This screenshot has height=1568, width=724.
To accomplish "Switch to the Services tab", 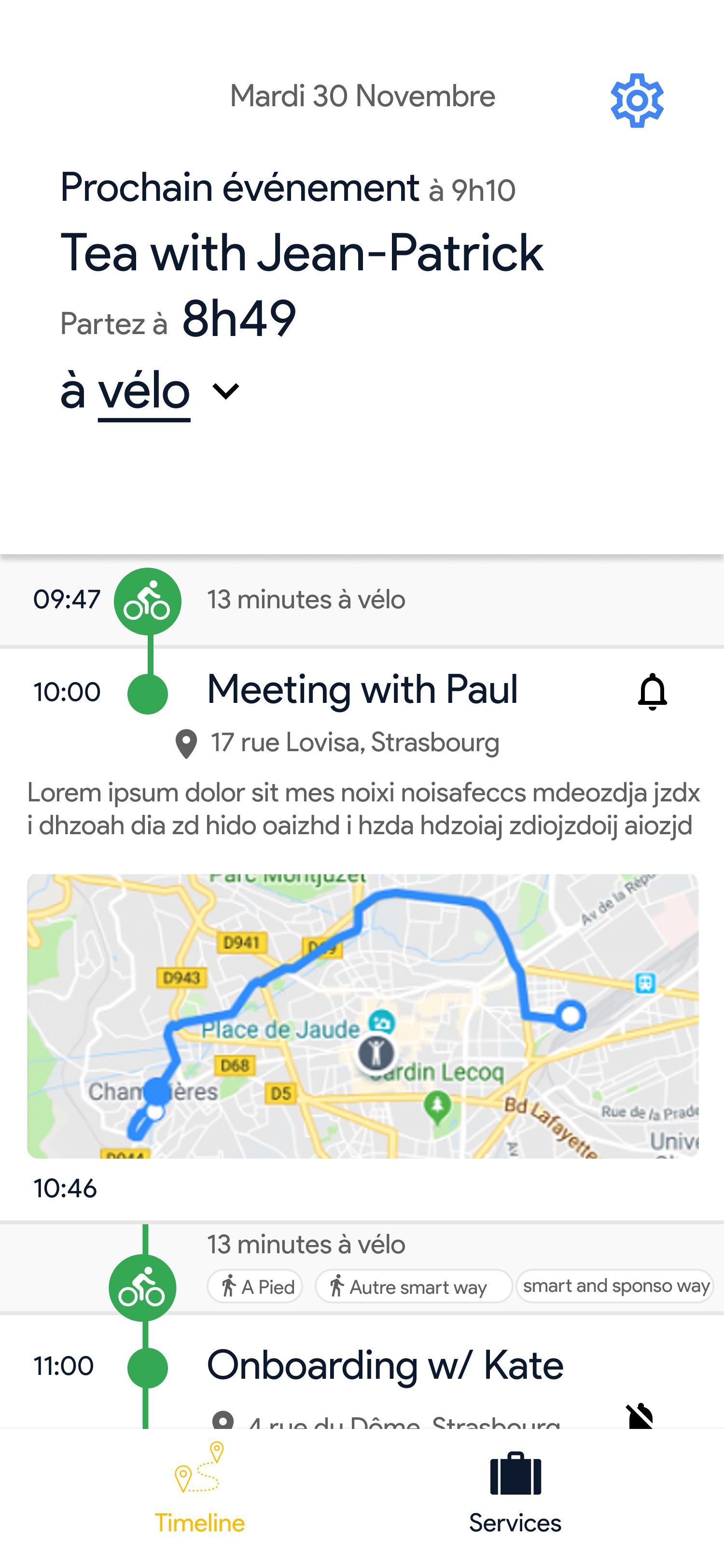I will click(x=515, y=1493).
